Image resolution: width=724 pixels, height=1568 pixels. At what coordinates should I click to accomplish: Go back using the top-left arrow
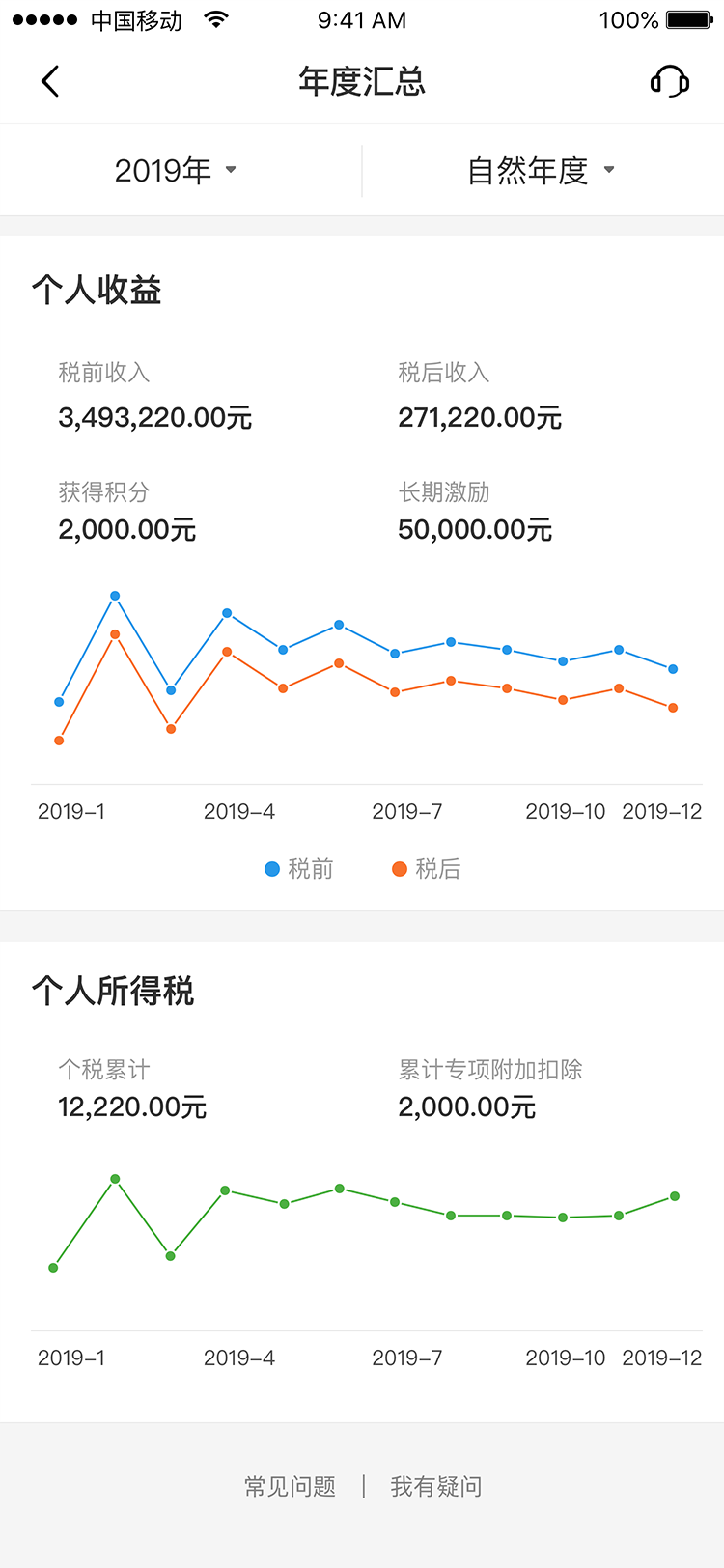pyautogui.click(x=51, y=81)
